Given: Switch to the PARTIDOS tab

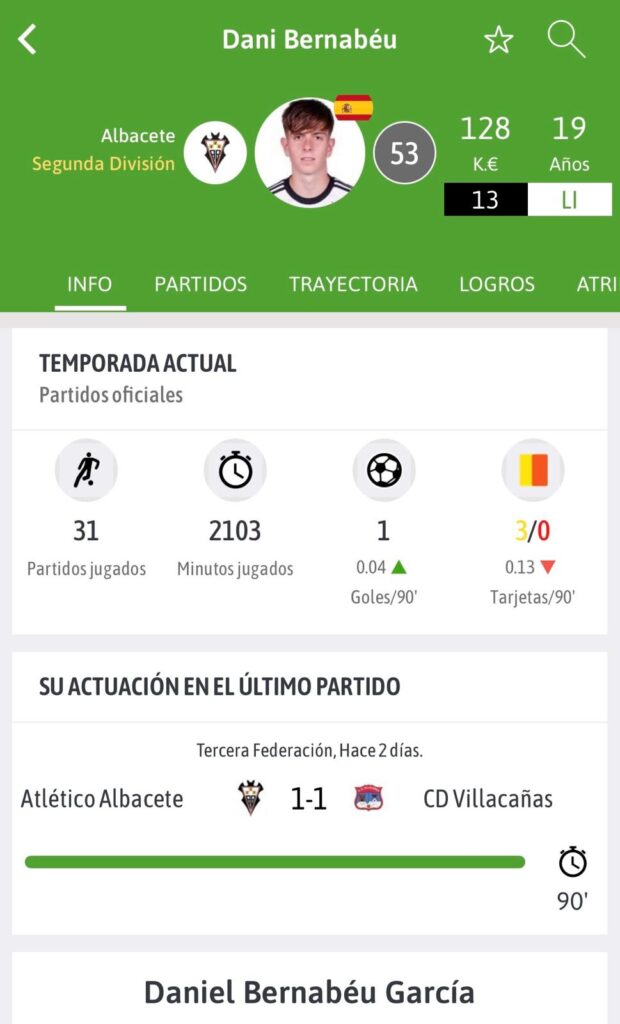Looking at the screenshot, I should point(201,284).
